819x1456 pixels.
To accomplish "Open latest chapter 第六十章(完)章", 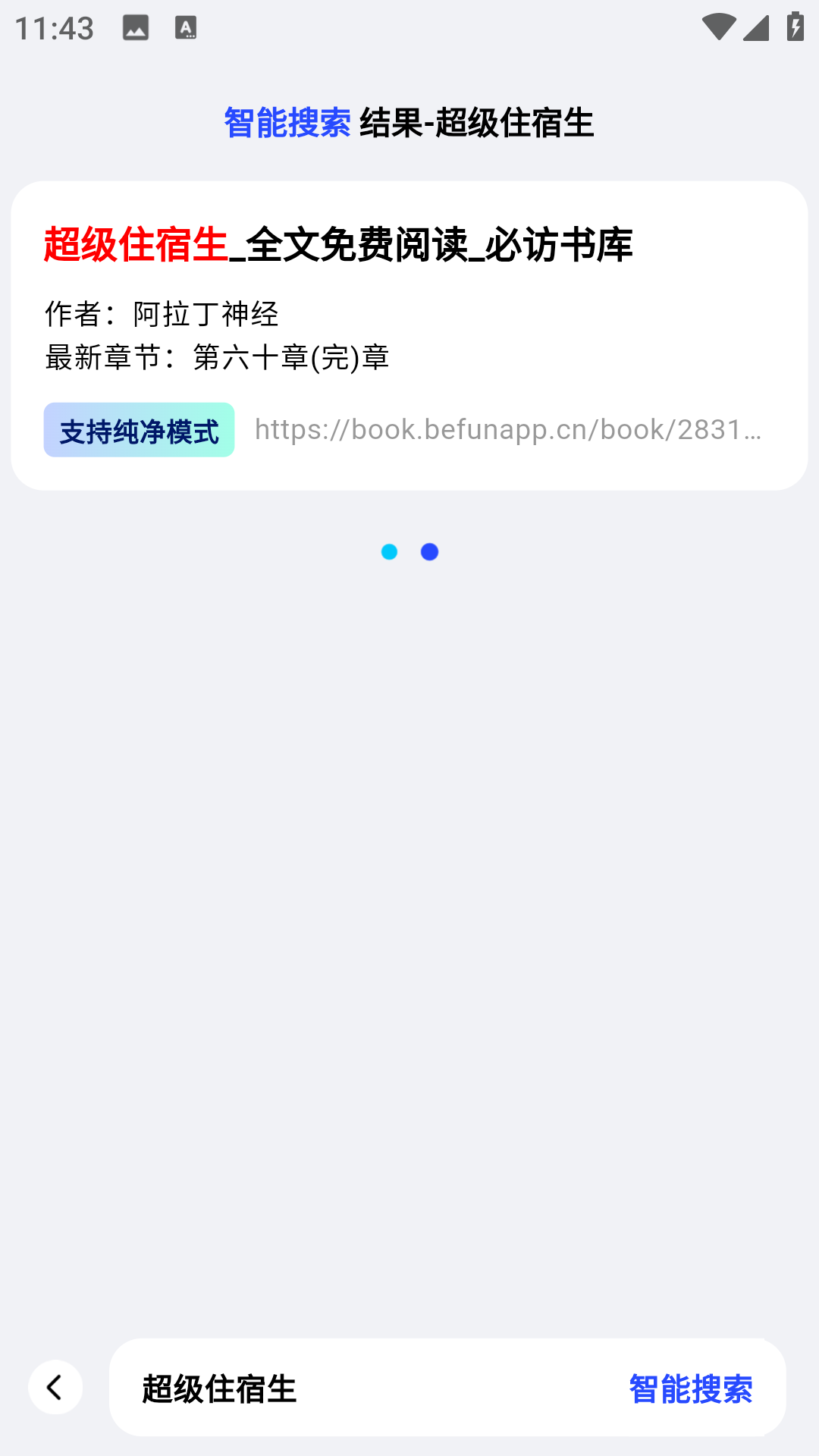I will pos(290,358).
